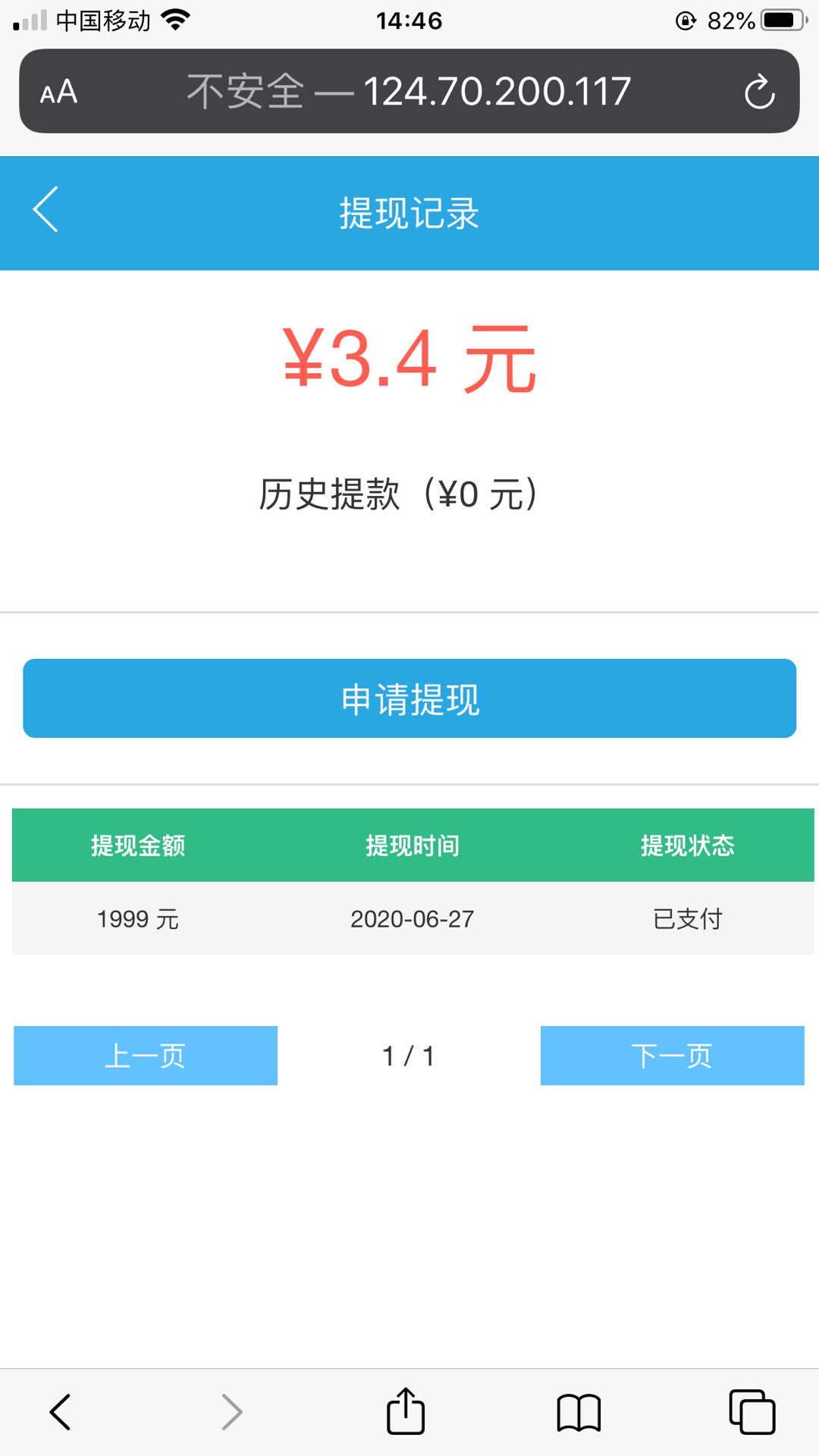Open Safari bookmarks
Viewport: 819px width, 1456px height.
tap(579, 1412)
